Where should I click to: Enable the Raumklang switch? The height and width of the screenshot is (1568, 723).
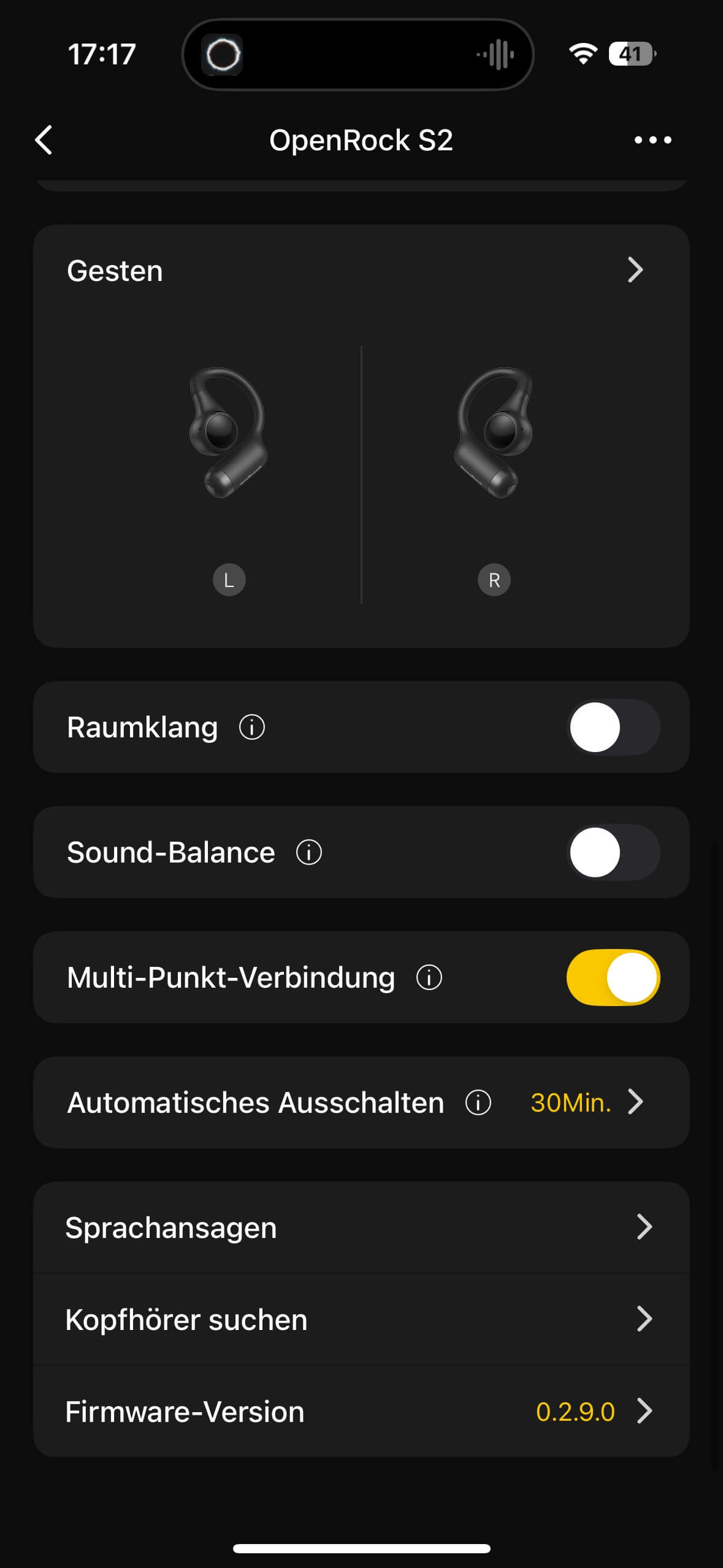[x=613, y=727]
